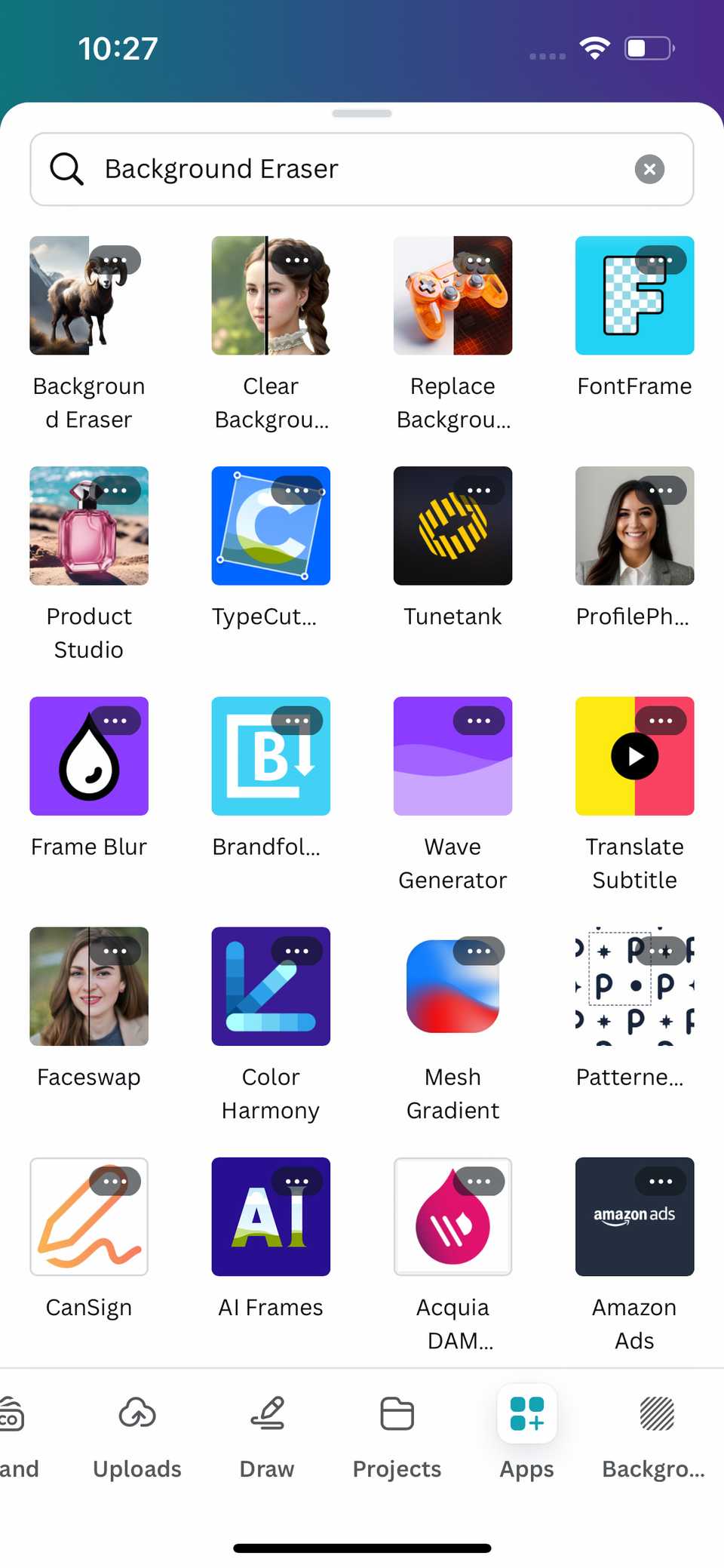Switch to the Draw tab
Screen dimensions: 724x1568
point(267,1438)
